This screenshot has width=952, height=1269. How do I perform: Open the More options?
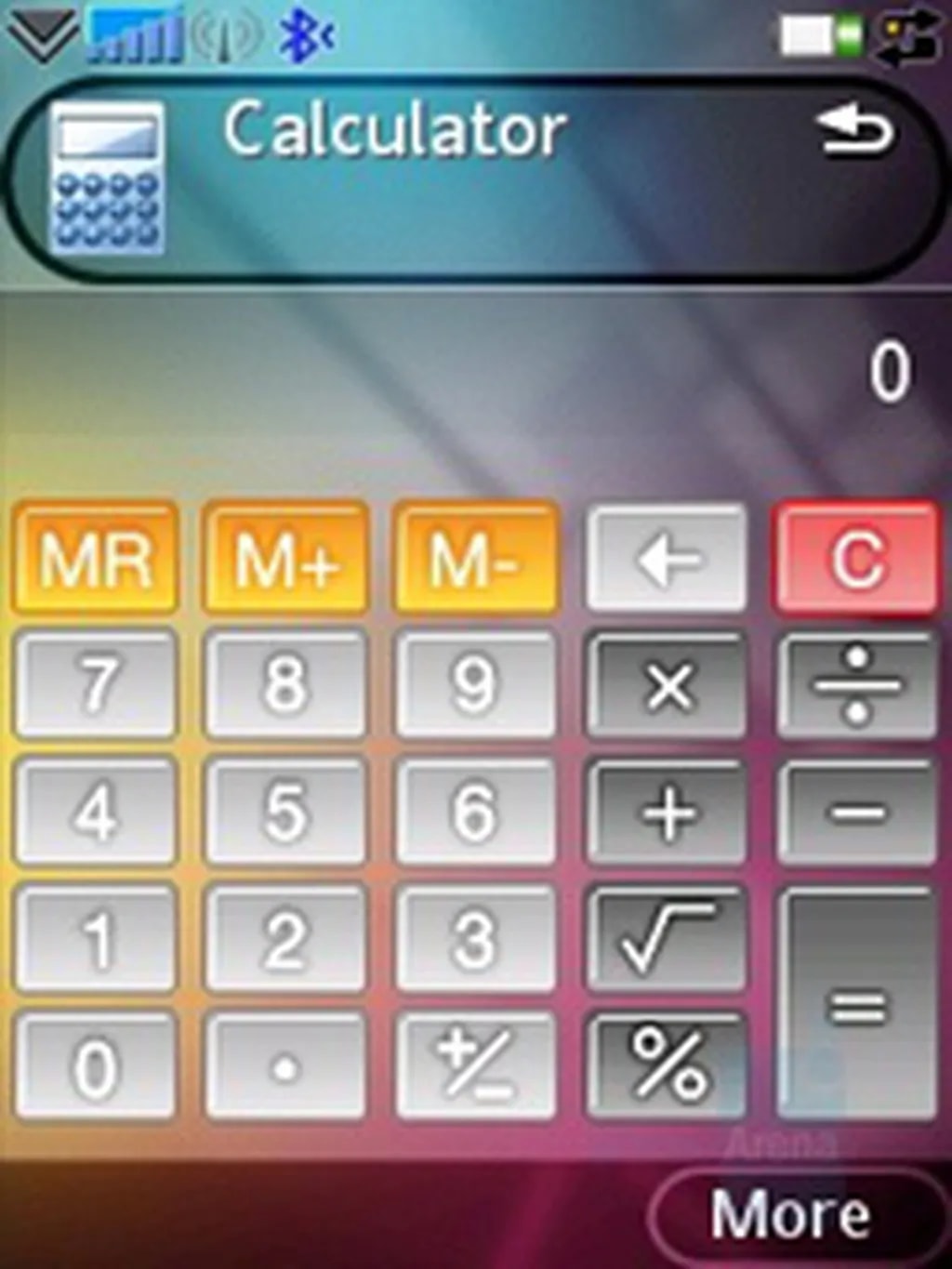(790, 1214)
